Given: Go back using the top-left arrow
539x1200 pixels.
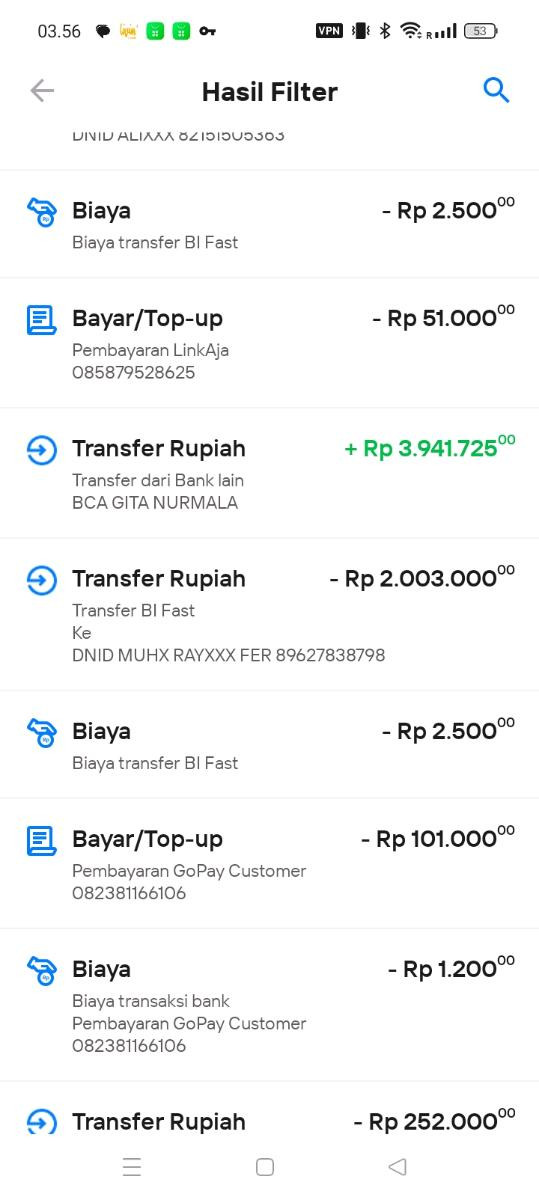Looking at the screenshot, I should coord(42,91).
